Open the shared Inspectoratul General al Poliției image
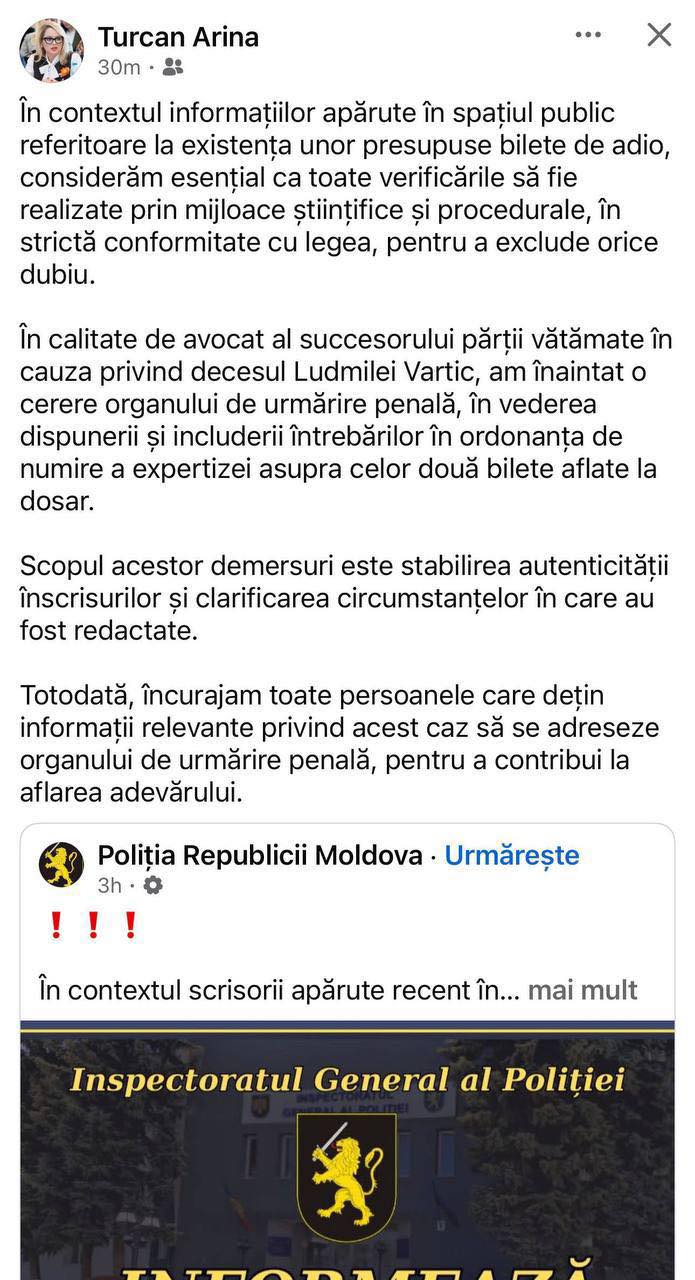Screen dimensions: 695x1280 pos(347,1150)
